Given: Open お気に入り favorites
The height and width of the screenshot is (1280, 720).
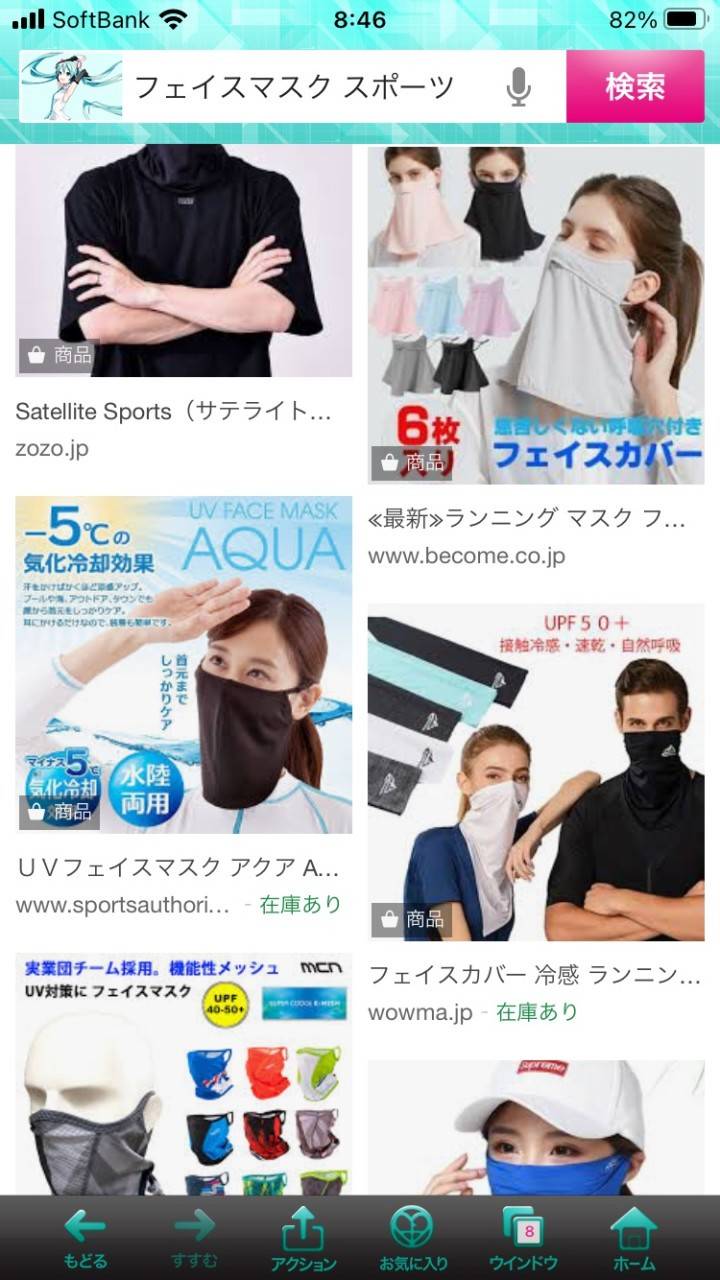Looking at the screenshot, I should point(412,1238).
